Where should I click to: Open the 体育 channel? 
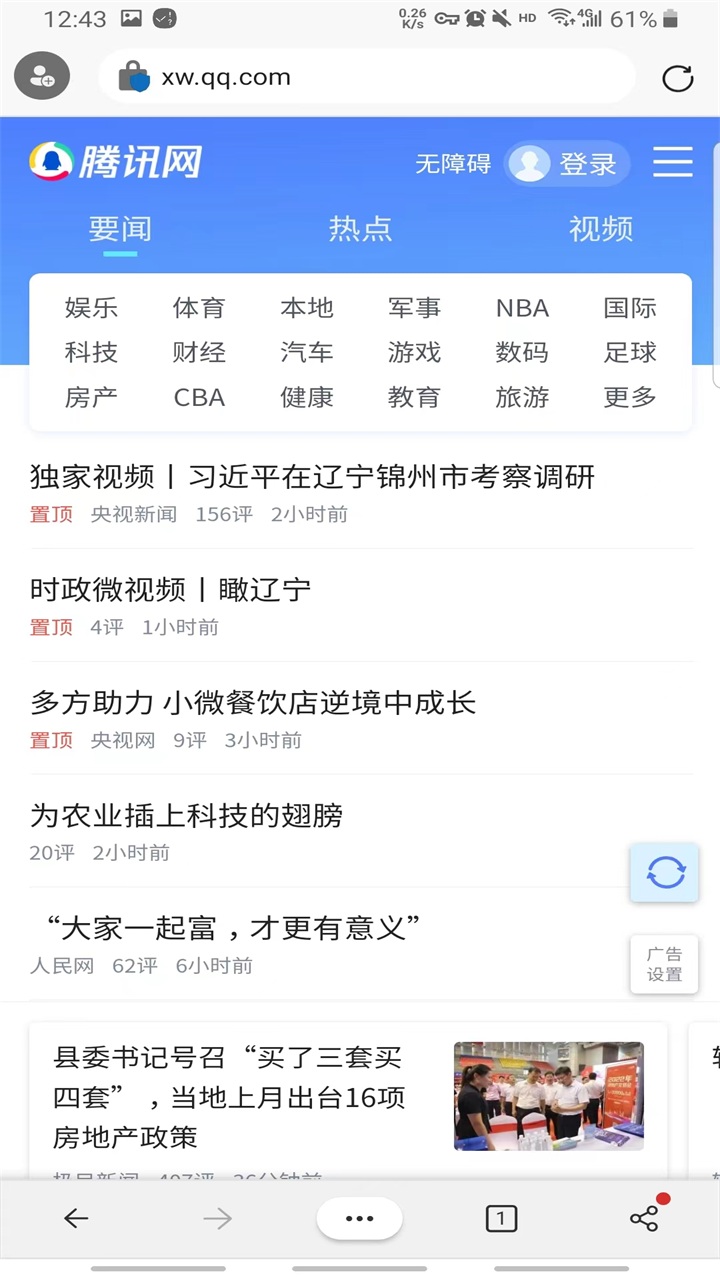(x=199, y=308)
